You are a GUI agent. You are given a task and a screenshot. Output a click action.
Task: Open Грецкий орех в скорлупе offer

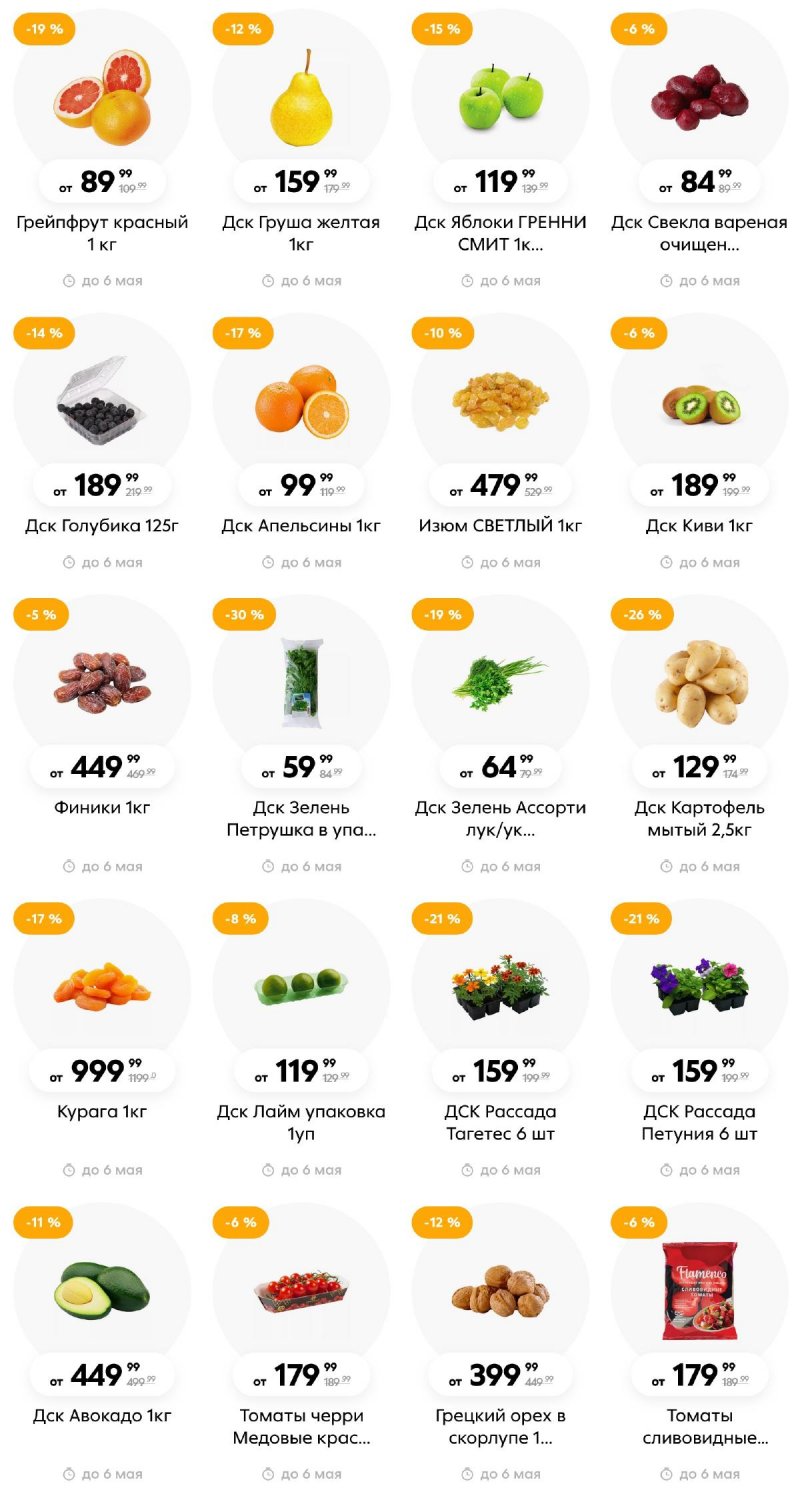[500, 1292]
